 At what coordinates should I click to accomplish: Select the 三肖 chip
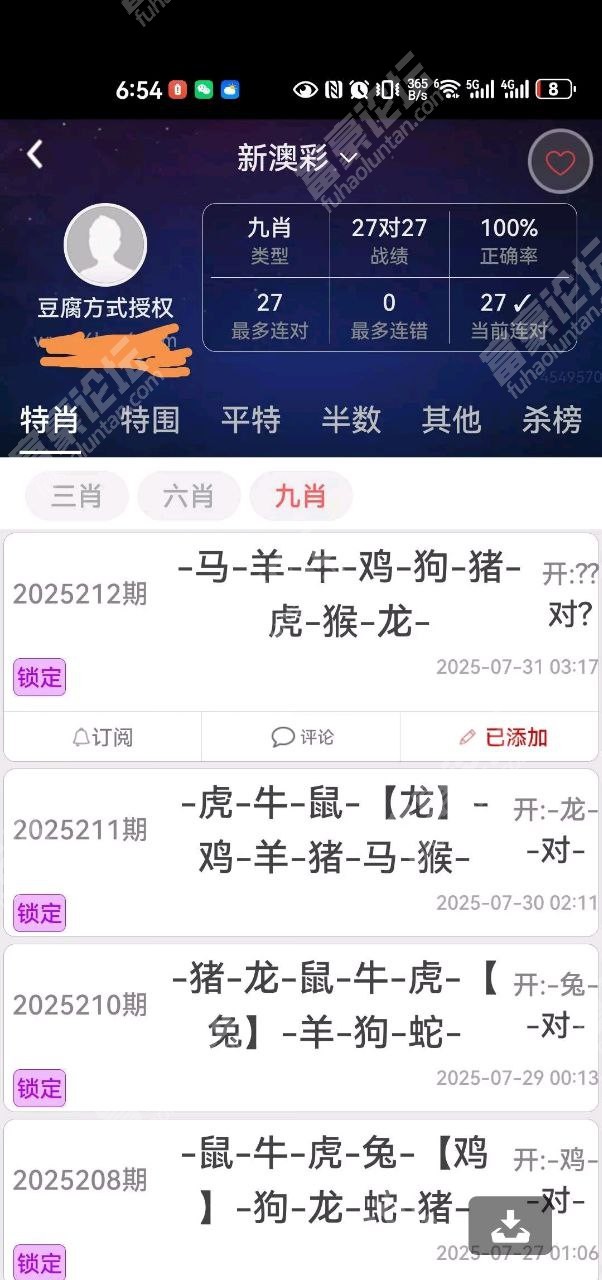[x=77, y=496]
